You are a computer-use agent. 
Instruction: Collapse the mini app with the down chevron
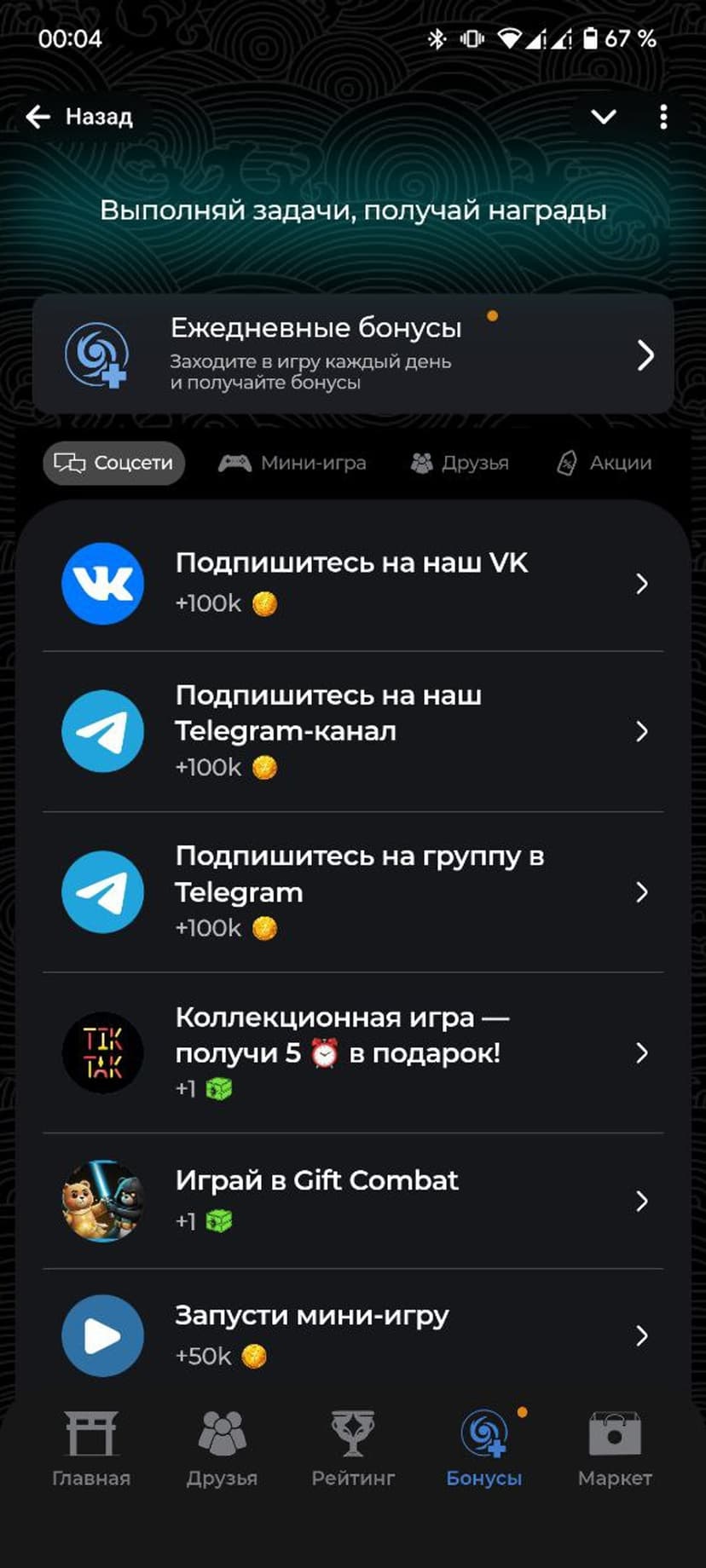603,117
